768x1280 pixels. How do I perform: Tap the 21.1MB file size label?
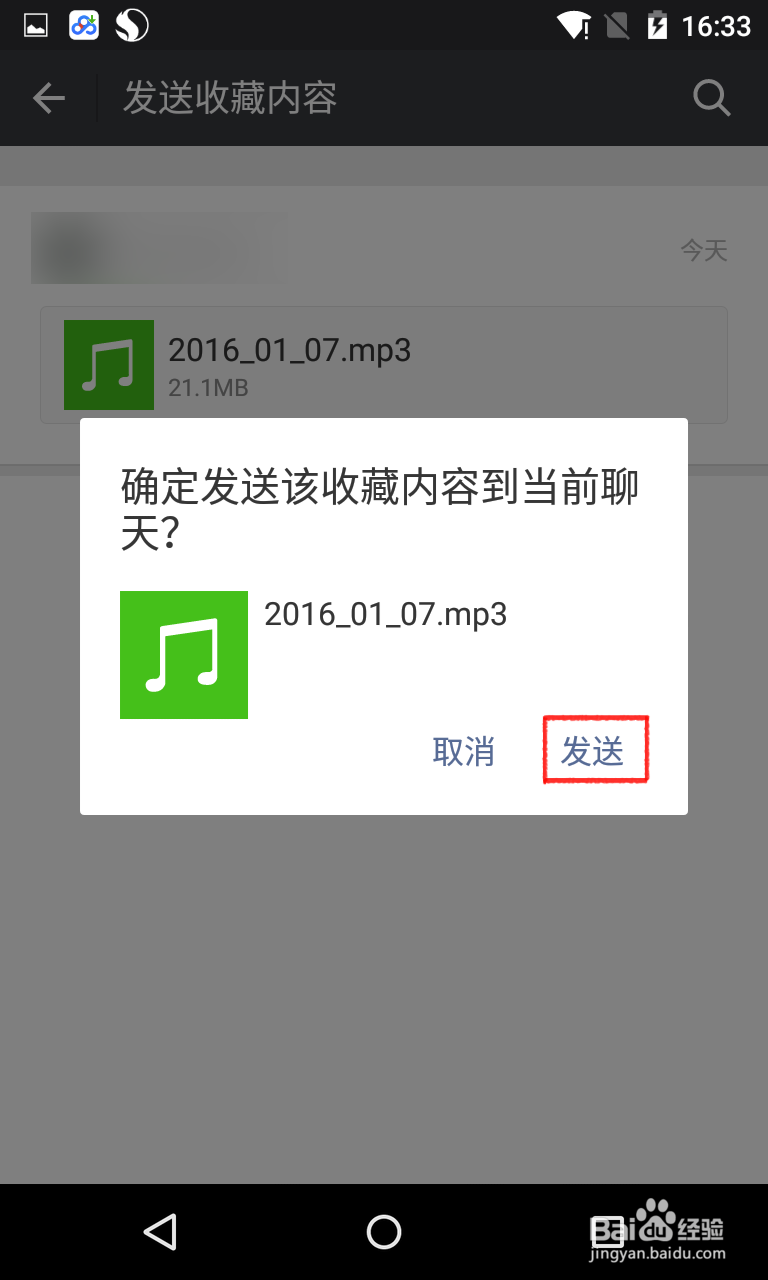pos(208,389)
